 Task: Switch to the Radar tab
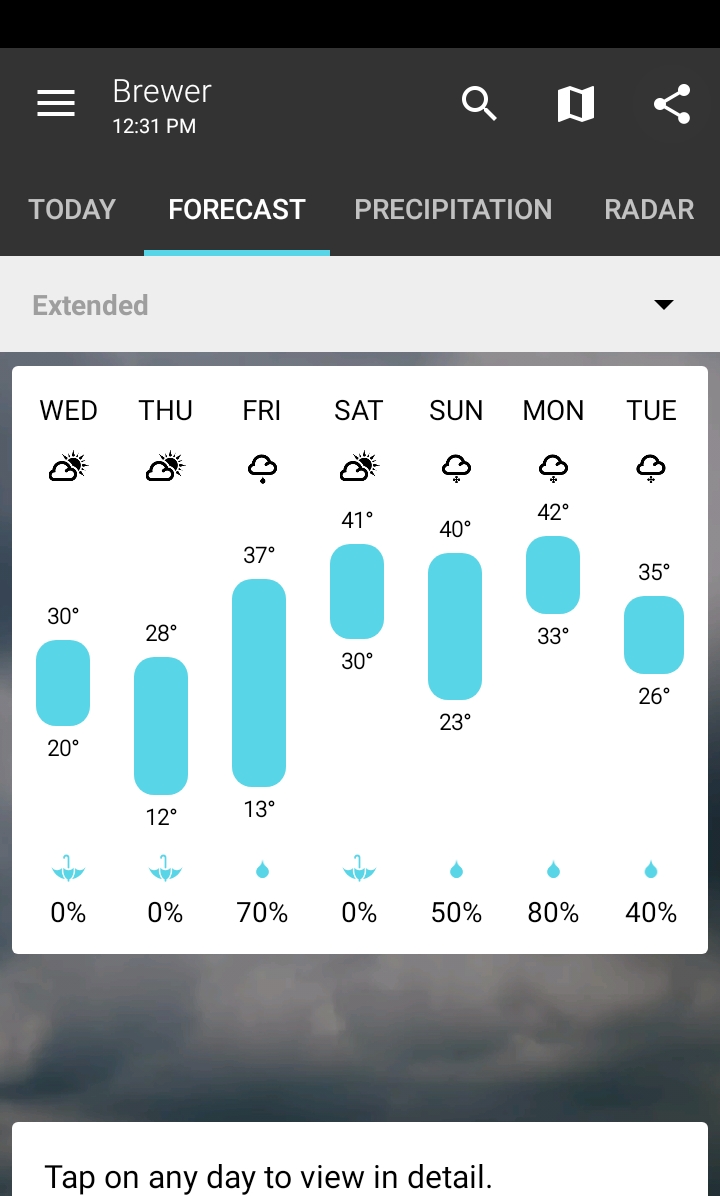[x=649, y=209]
